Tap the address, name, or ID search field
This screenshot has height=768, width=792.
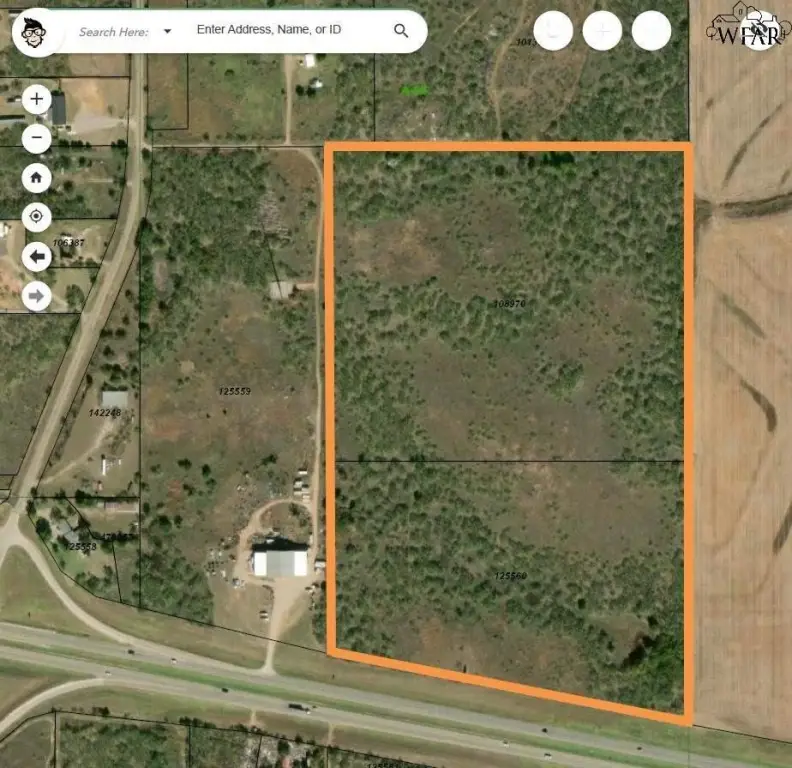click(x=285, y=30)
